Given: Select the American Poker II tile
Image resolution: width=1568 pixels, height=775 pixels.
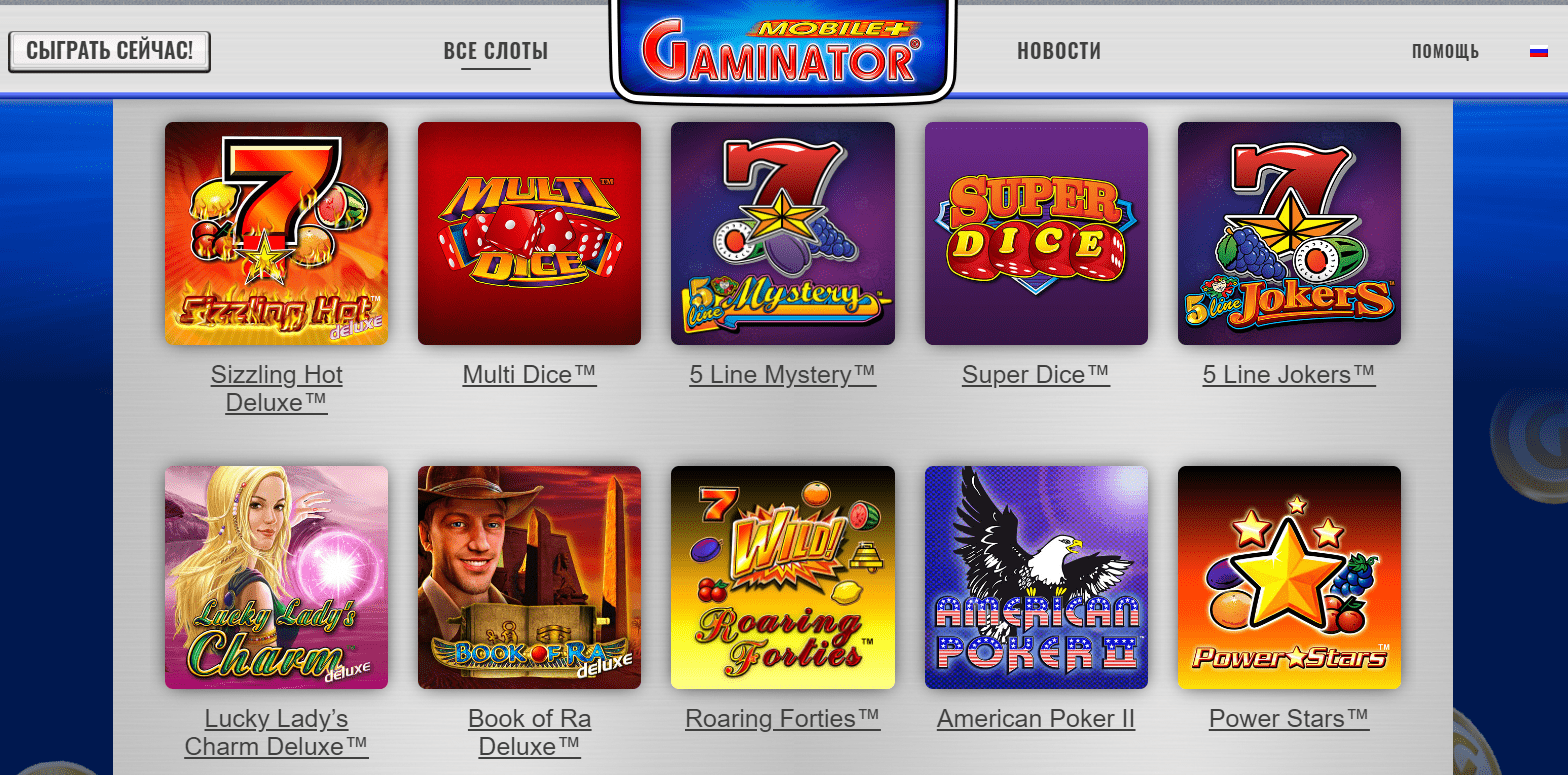Looking at the screenshot, I should tap(1036, 577).
